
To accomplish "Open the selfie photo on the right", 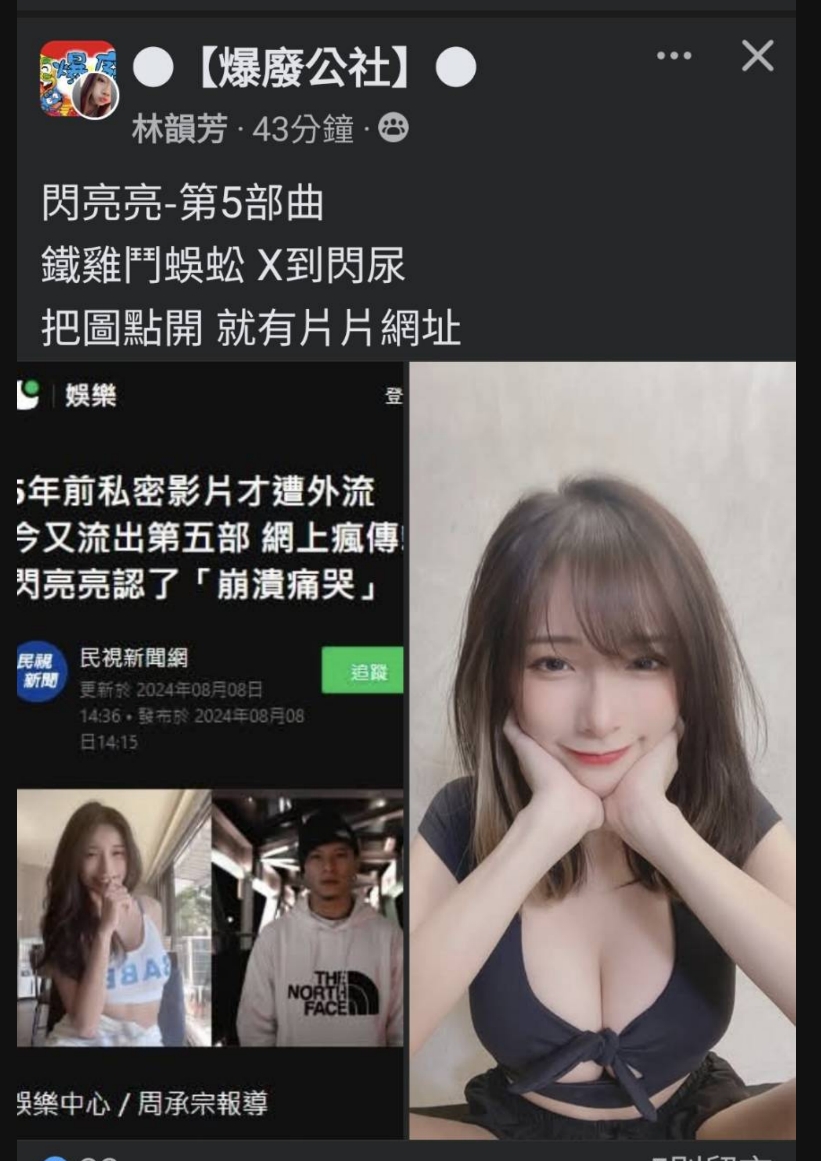I will tap(603, 750).
